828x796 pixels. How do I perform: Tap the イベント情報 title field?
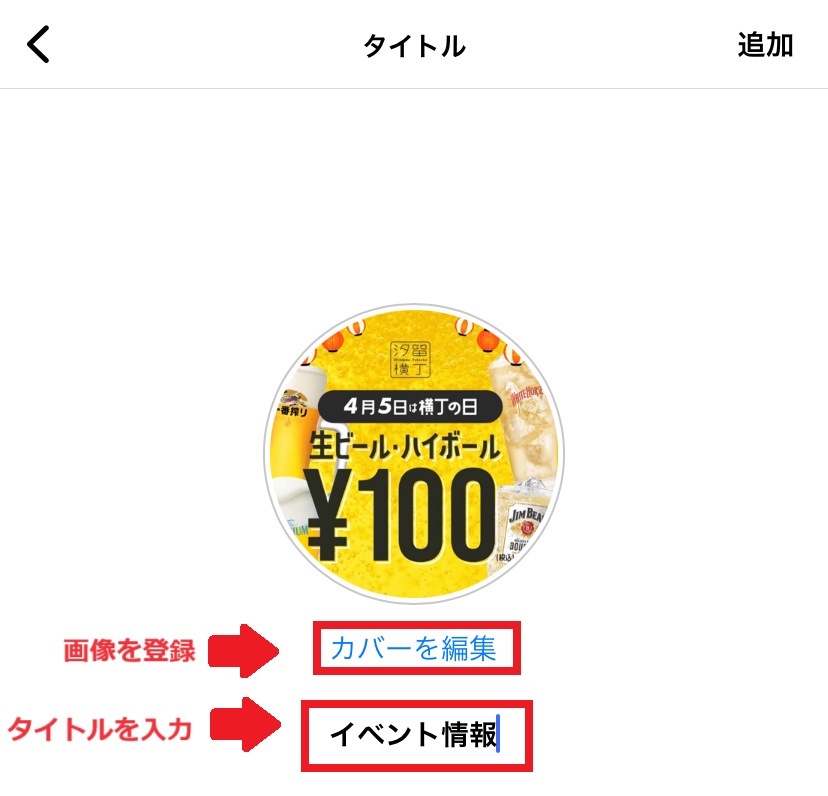tap(414, 736)
